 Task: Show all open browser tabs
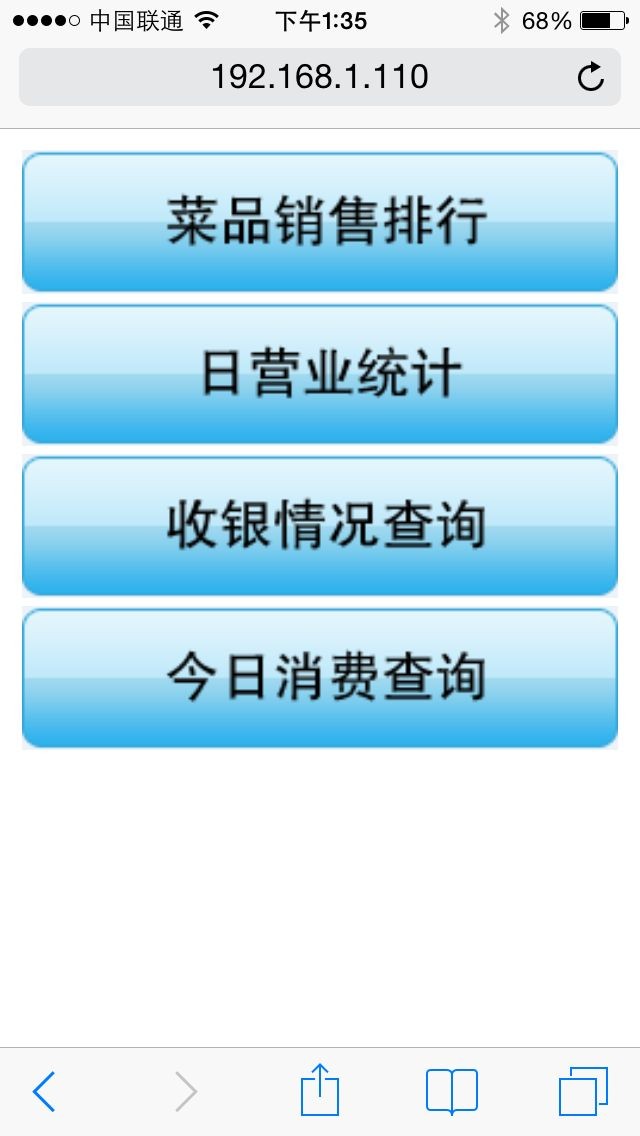(583, 1091)
